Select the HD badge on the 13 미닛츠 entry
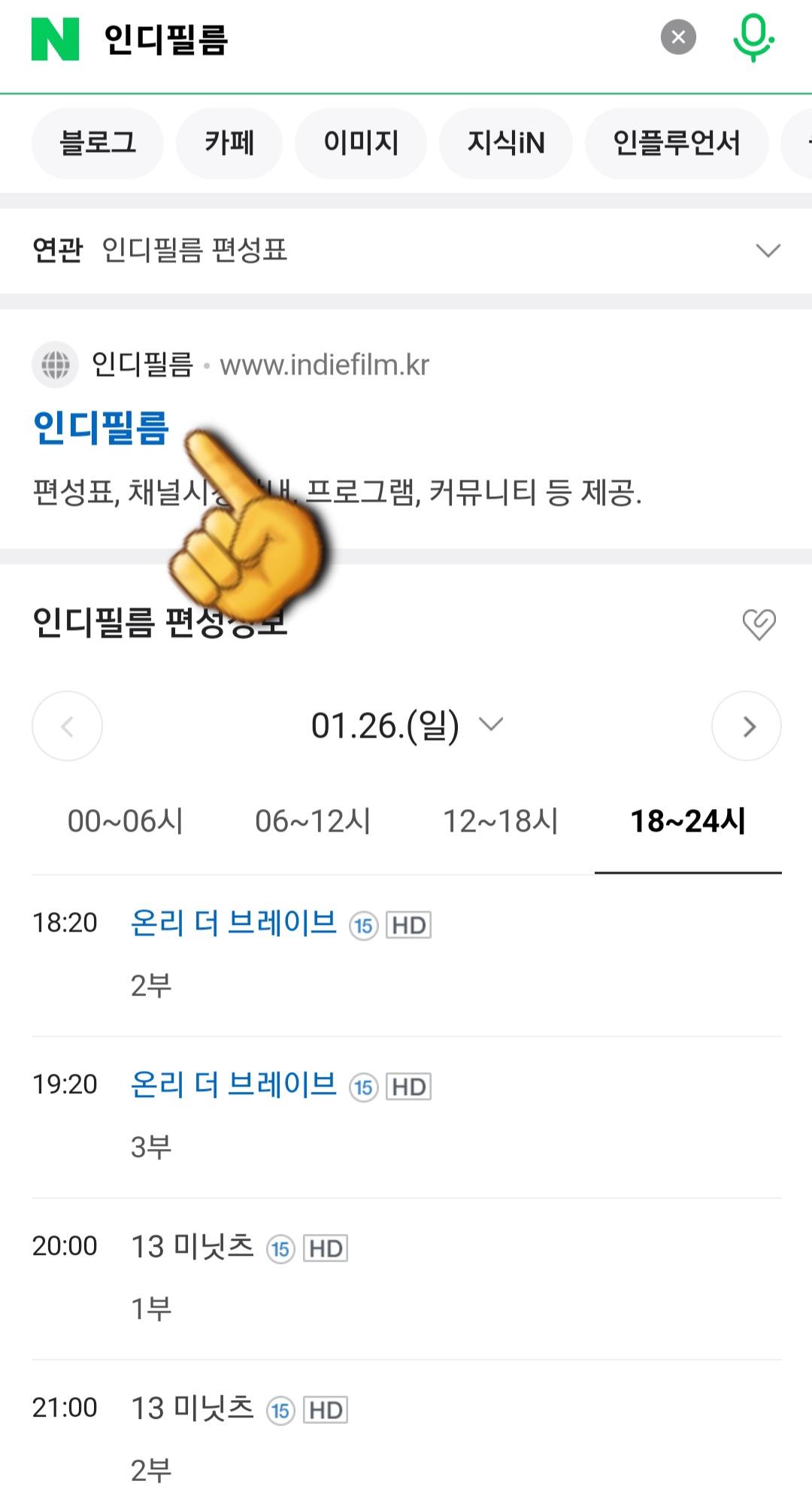812x1510 pixels. click(x=326, y=1248)
